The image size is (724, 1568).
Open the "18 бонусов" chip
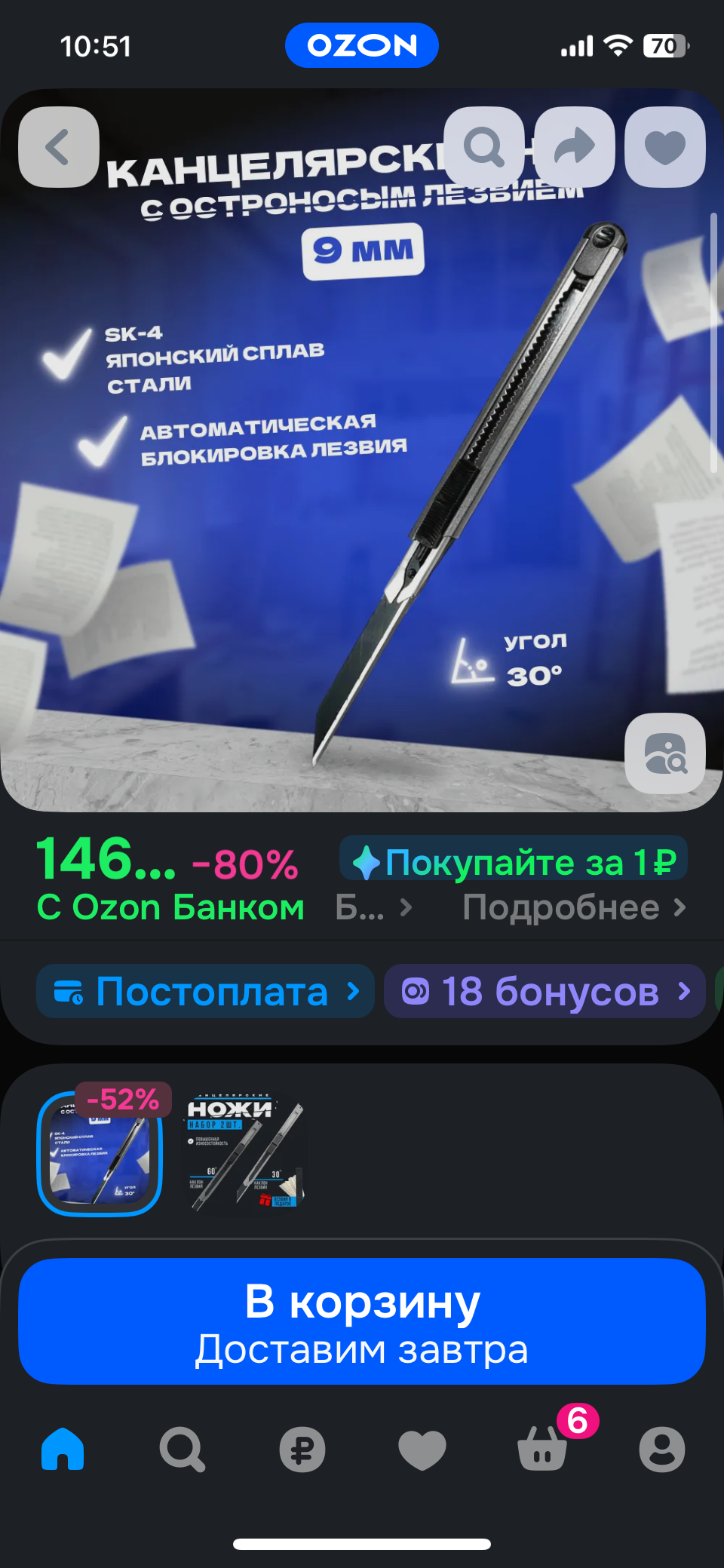[545, 991]
